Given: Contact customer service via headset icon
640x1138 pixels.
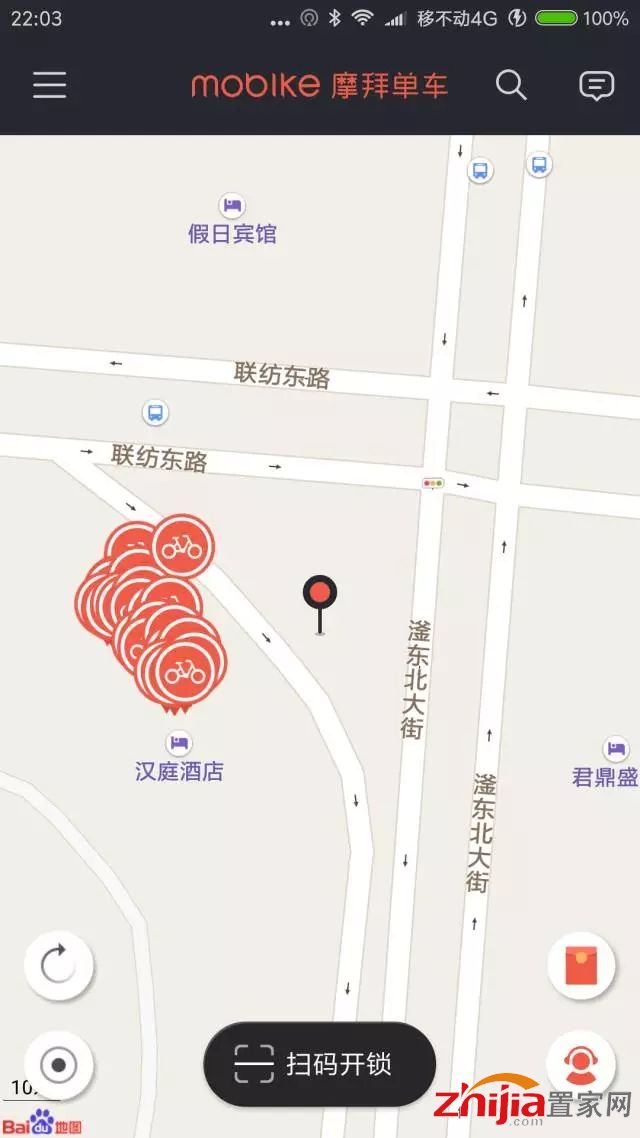Looking at the screenshot, I should [x=581, y=1064].
